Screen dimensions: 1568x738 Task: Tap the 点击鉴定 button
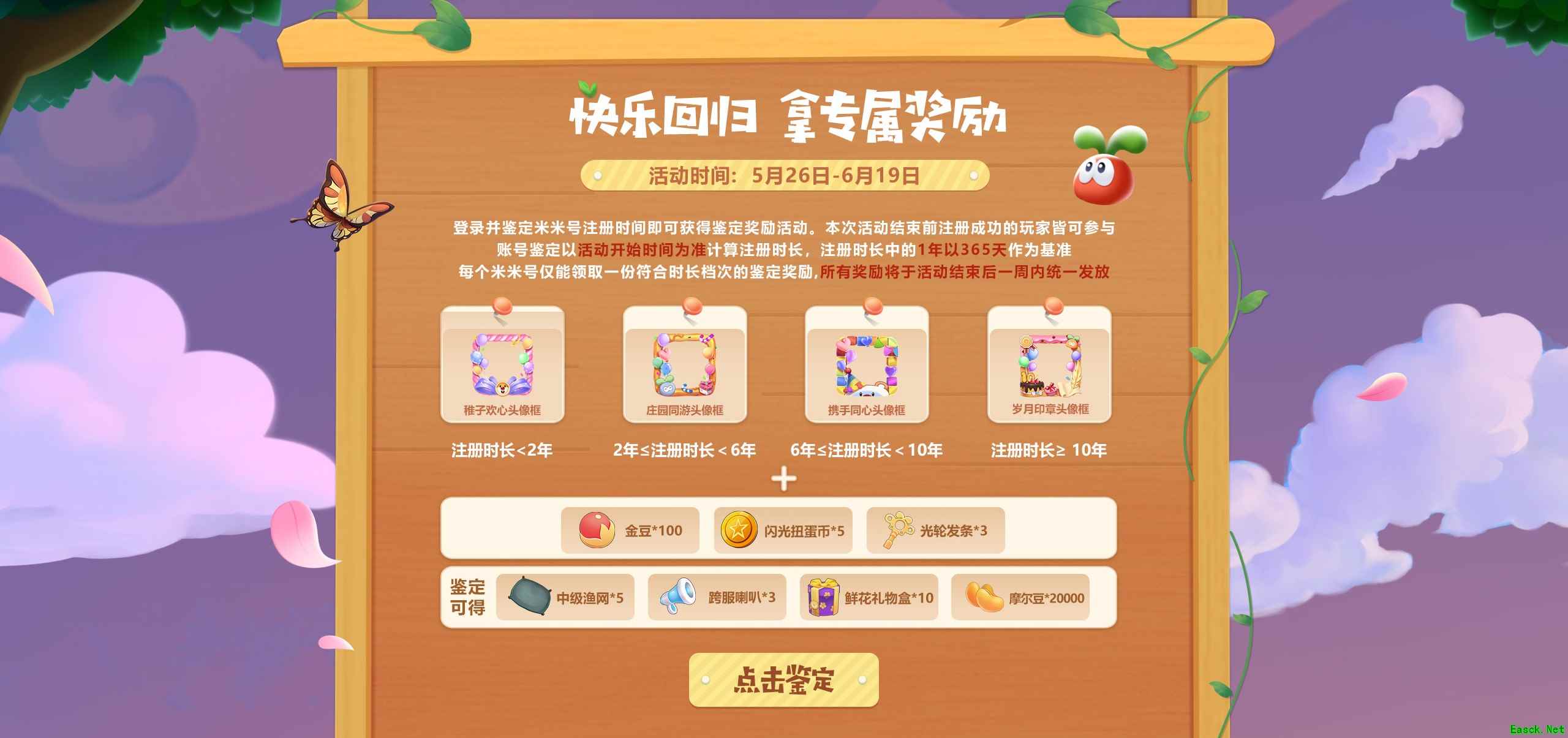tap(783, 680)
